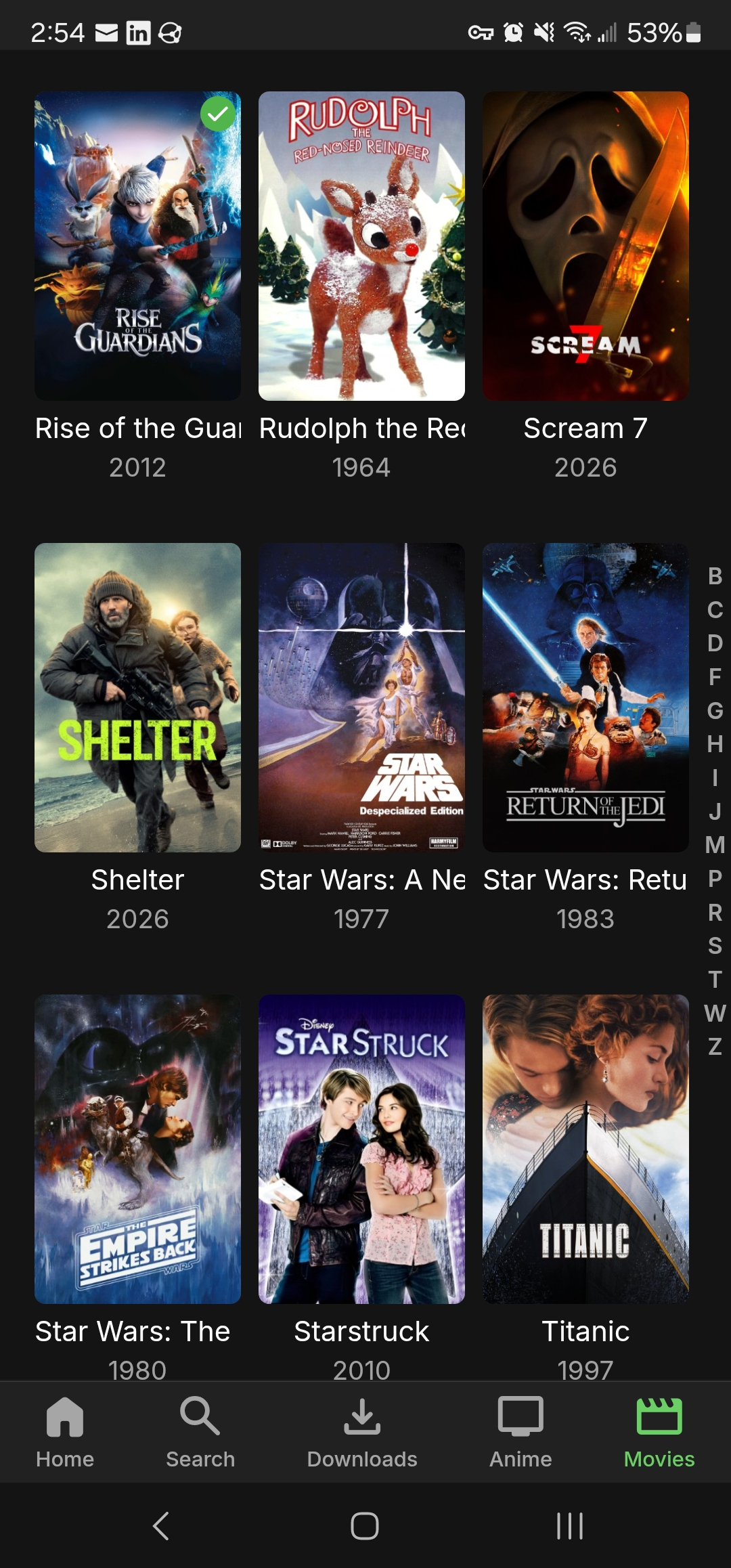Screen dimensions: 731x1568
Task: Open Star Wars 1977 Despecialized Edition
Action: pyautogui.click(x=361, y=697)
